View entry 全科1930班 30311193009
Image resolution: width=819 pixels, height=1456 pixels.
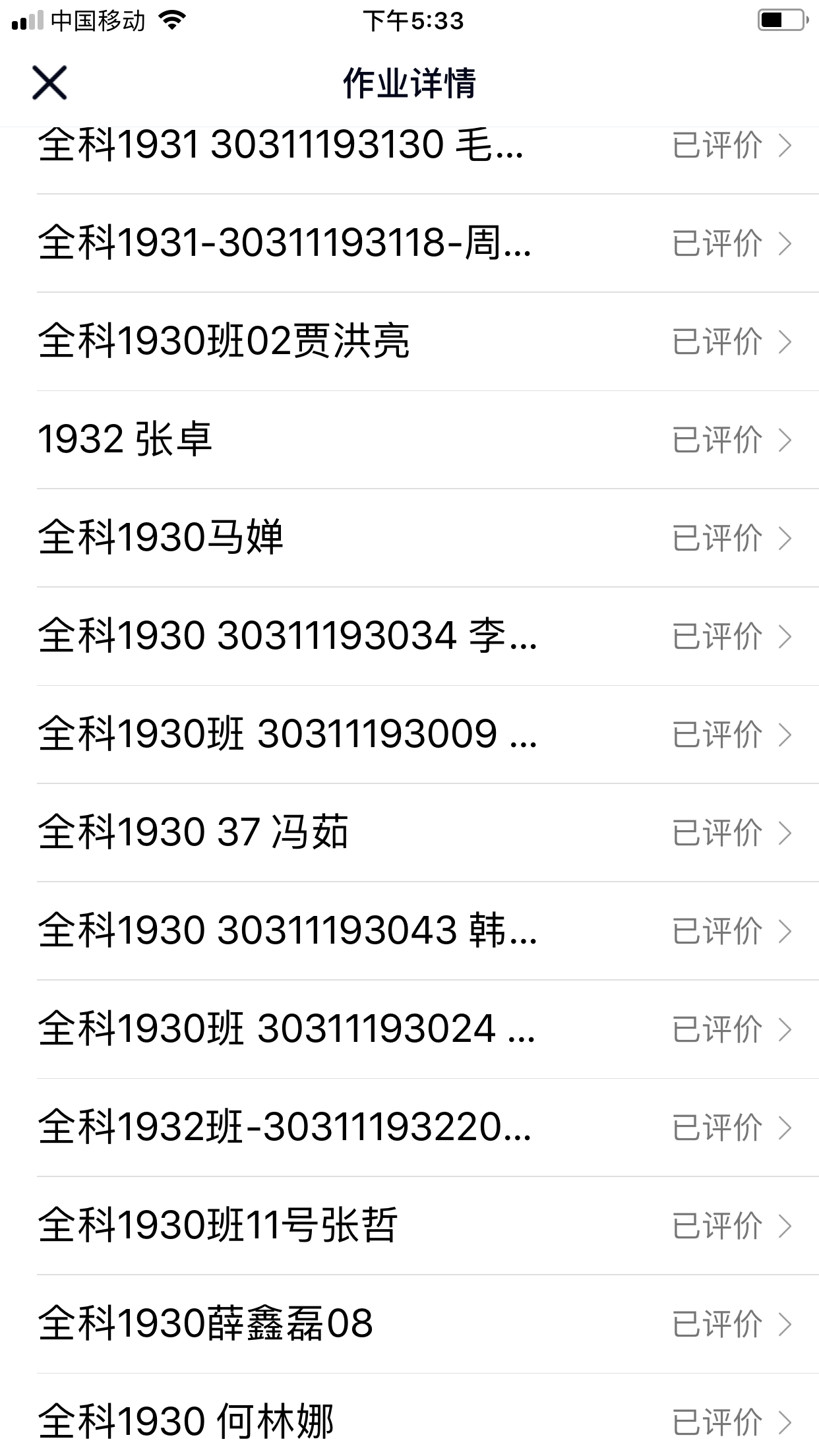(288, 734)
